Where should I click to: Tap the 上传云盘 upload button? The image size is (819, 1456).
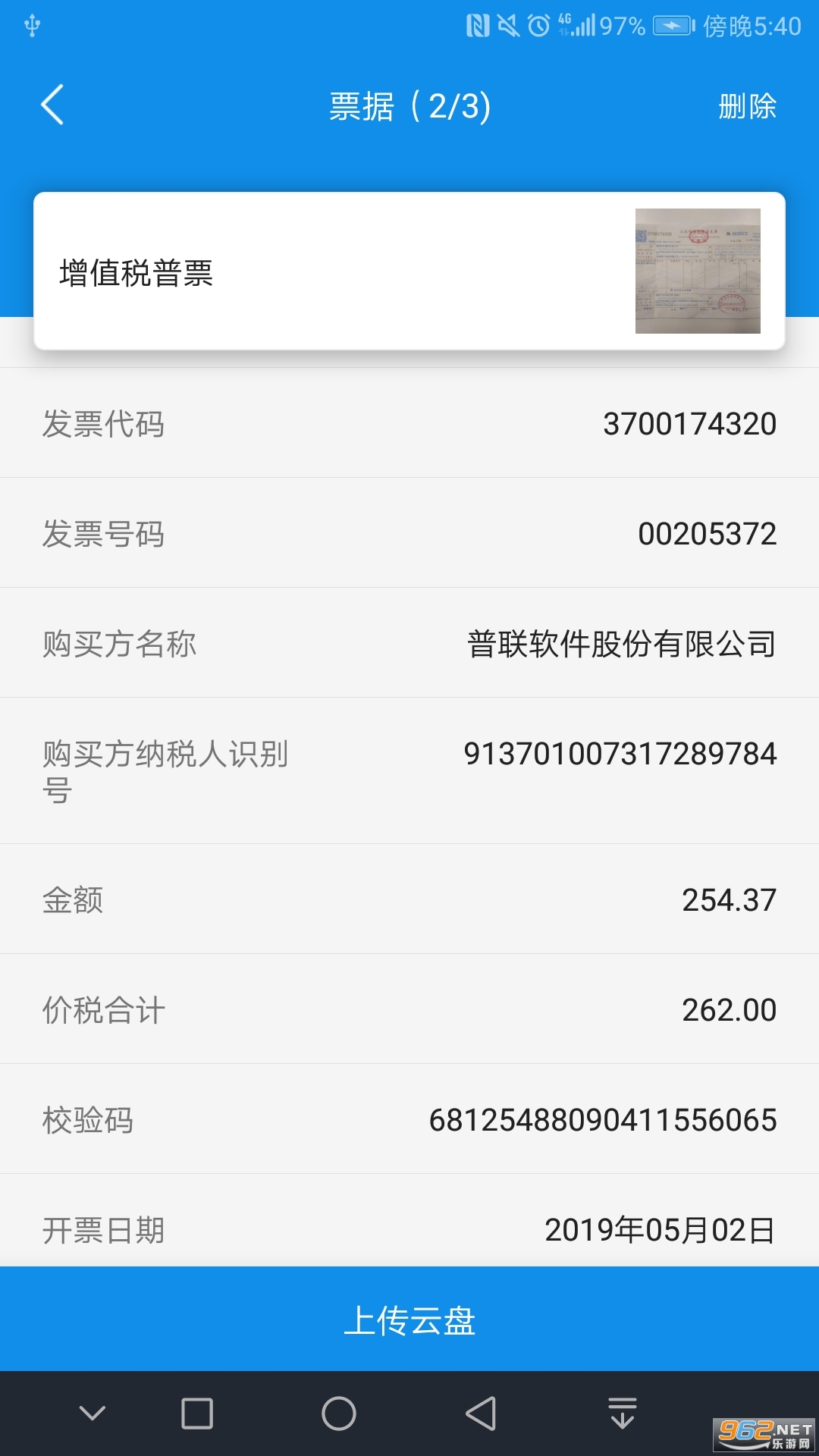pos(409,1319)
